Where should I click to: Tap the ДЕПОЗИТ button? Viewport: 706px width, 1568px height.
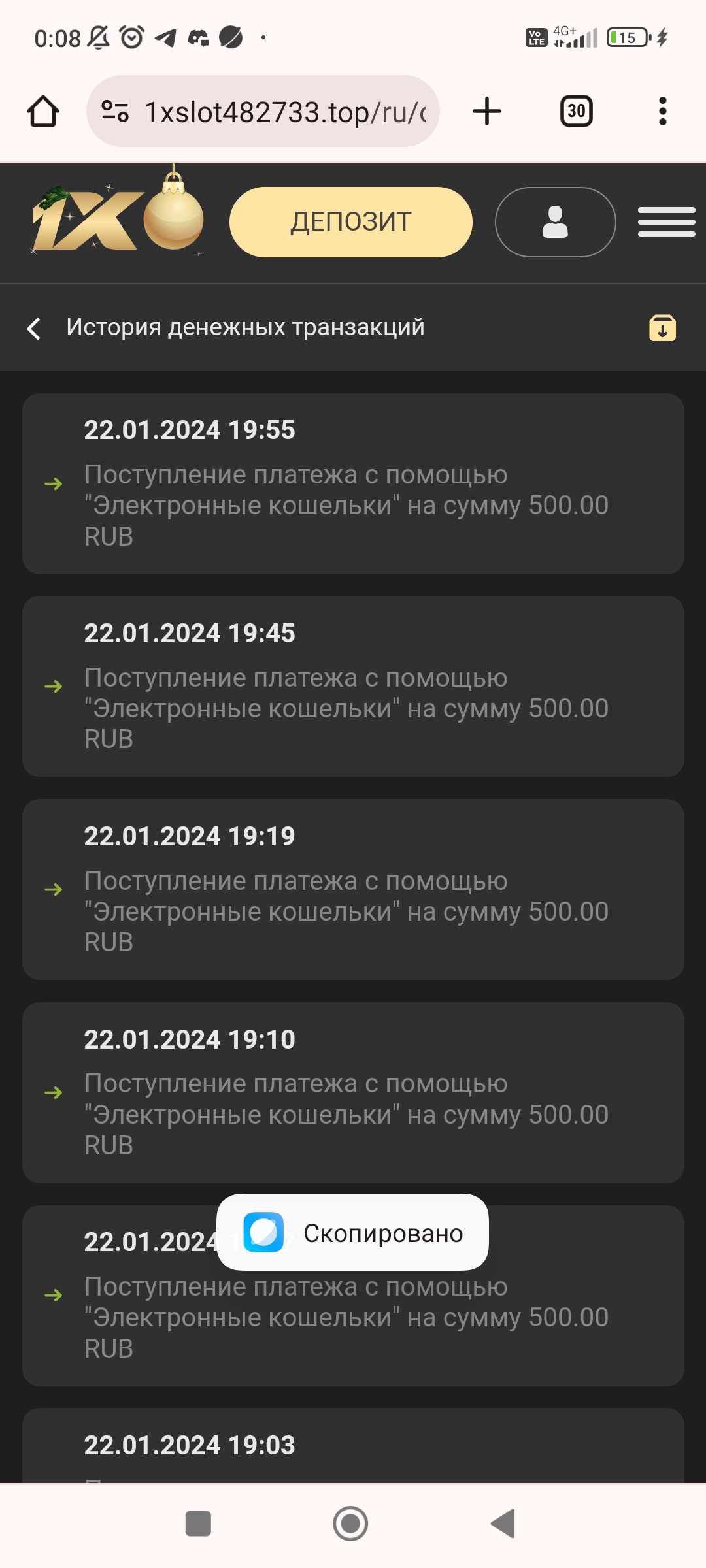pos(350,222)
